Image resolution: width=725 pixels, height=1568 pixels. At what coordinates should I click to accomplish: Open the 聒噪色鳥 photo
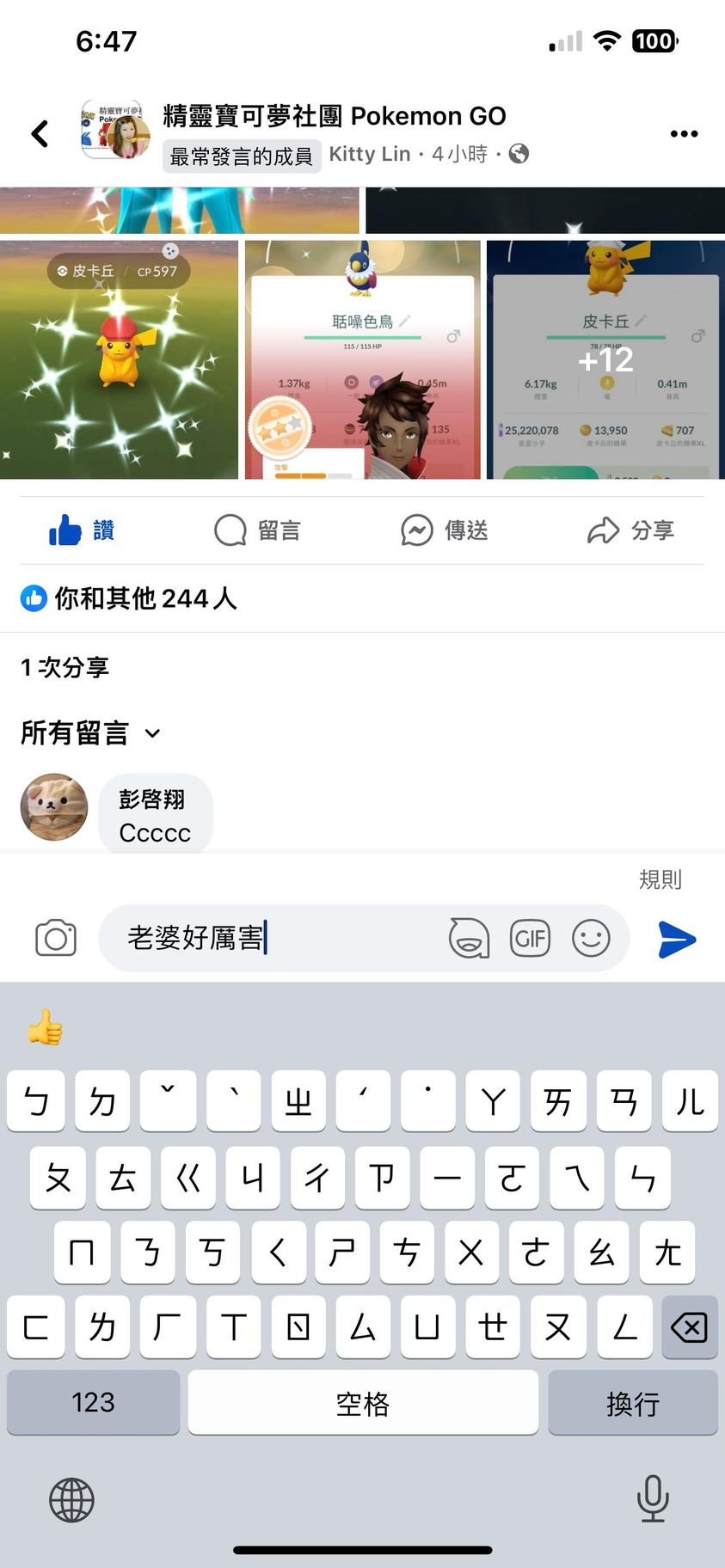pos(362,359)
